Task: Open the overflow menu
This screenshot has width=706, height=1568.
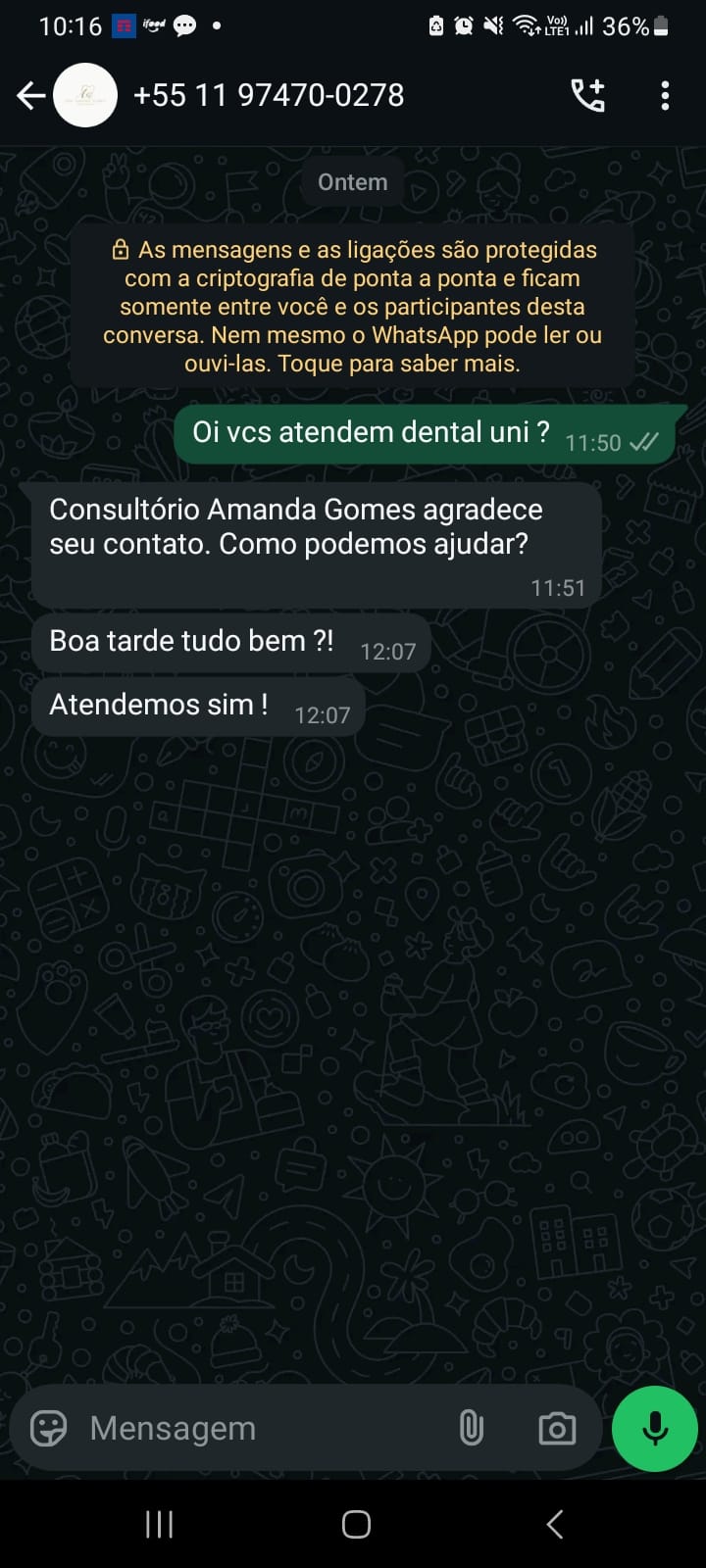Action: 665,95
